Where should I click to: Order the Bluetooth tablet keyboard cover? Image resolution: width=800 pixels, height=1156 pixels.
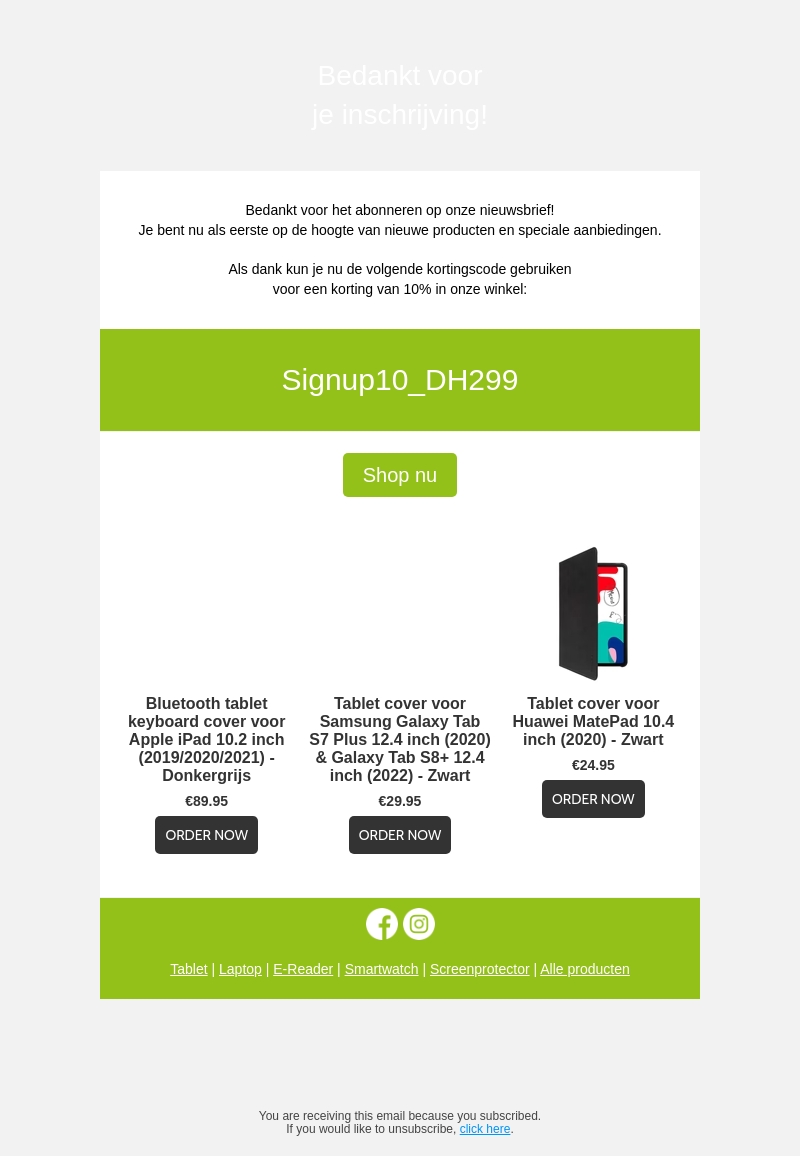click(206, 835)
